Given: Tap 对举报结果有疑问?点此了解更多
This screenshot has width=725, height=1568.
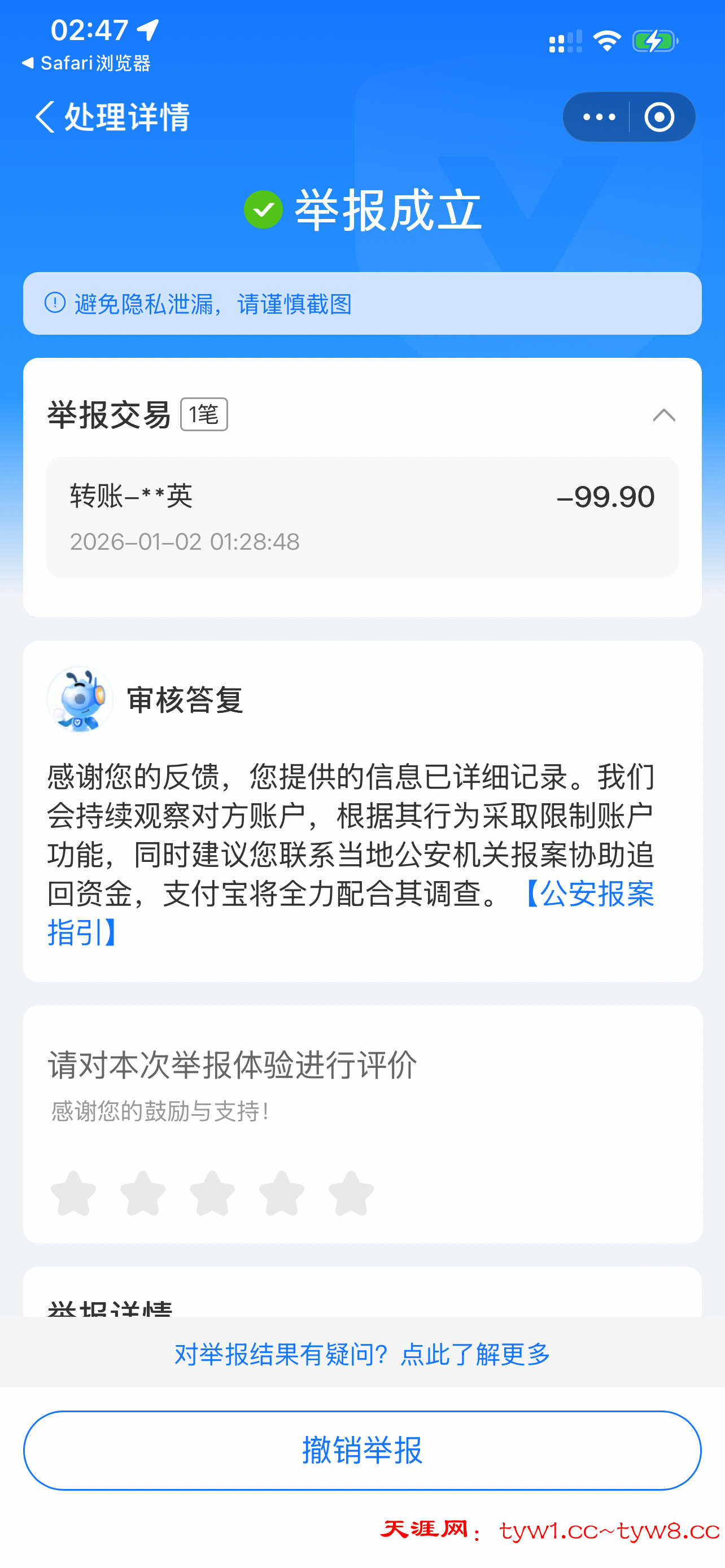Looking at the screenshot, I should 362,1354.
